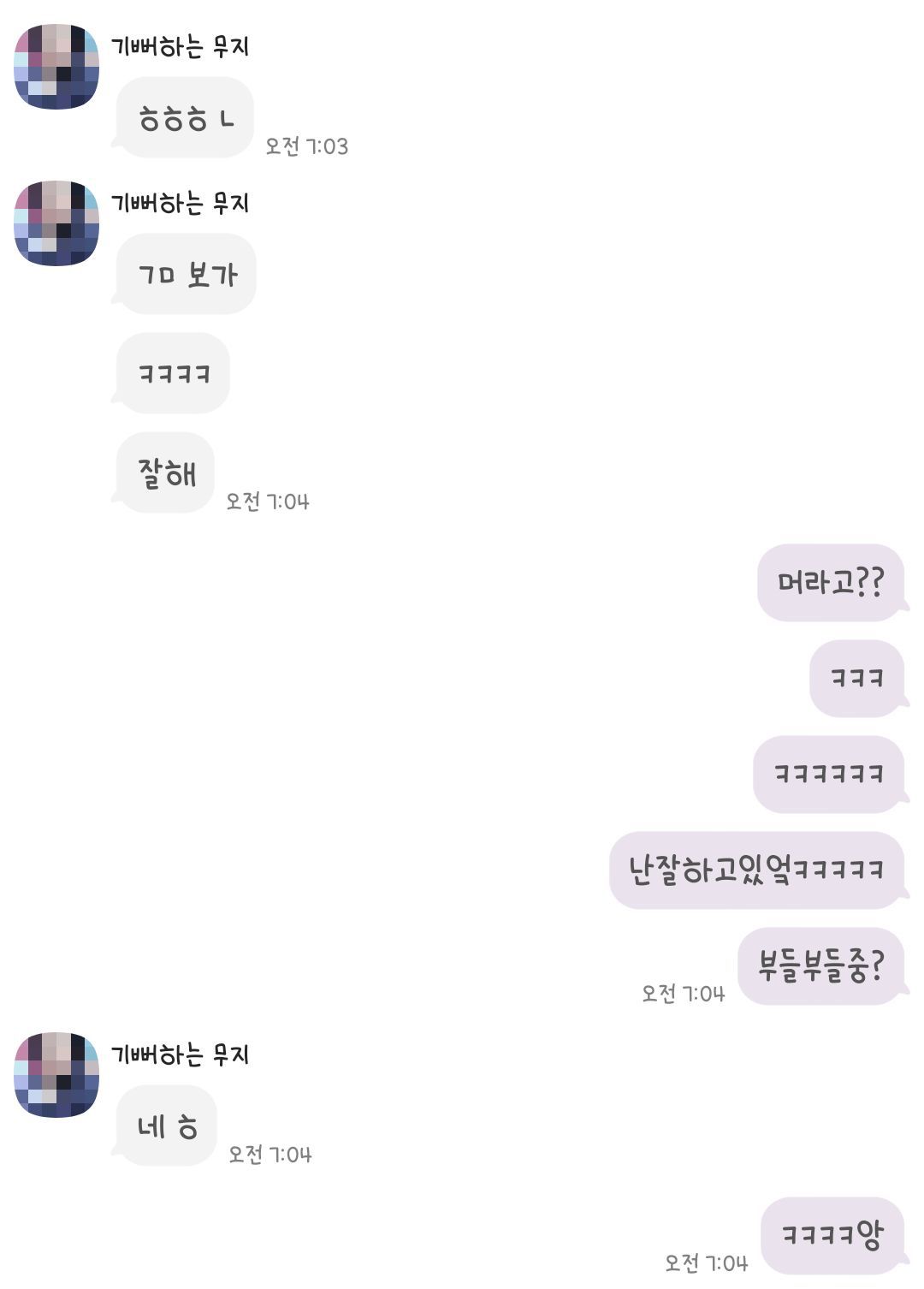This screenshot has width=924, height=1289.
Task: Tap the '잘해' message bubble
Action: [167, 473]
